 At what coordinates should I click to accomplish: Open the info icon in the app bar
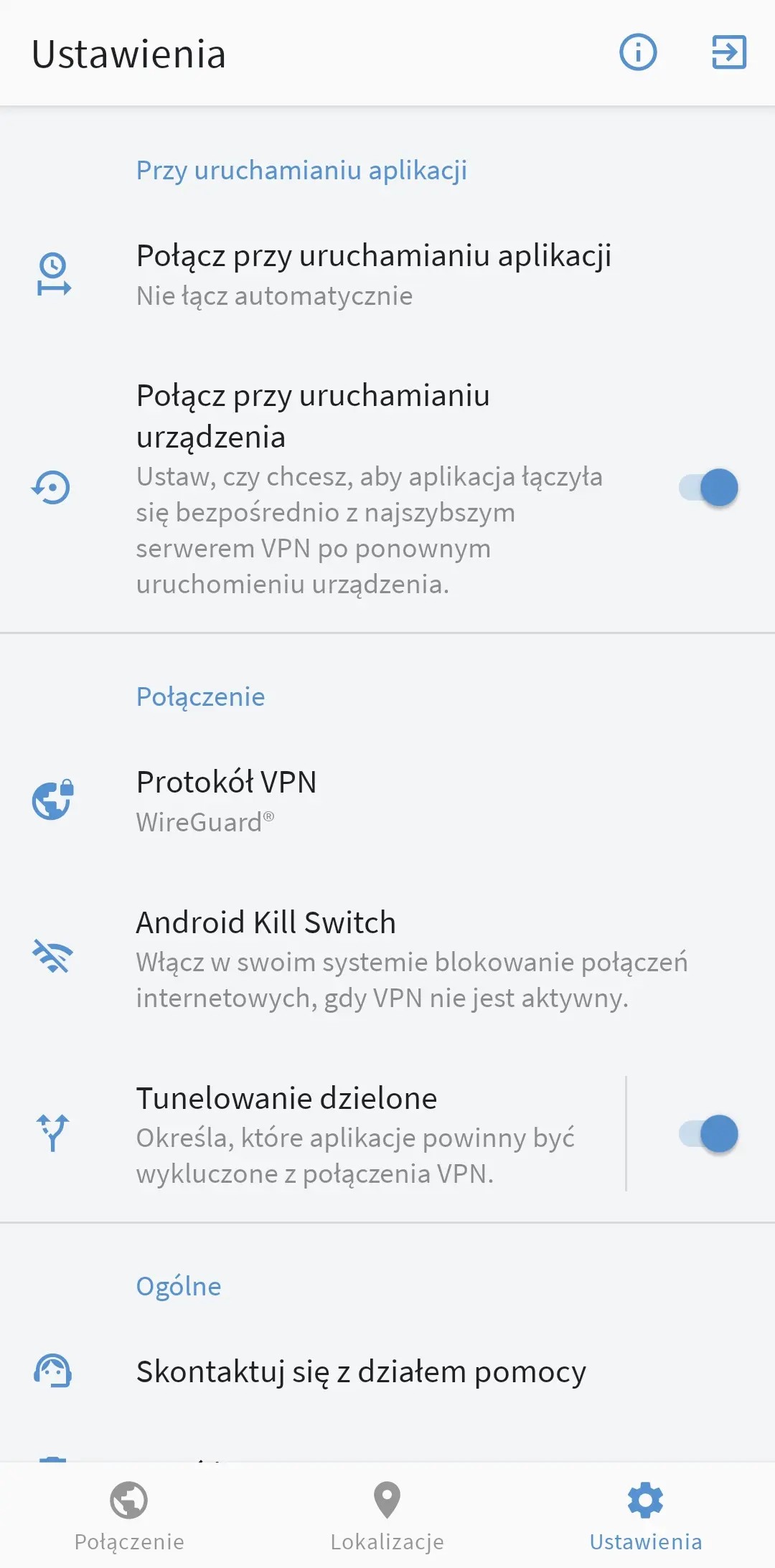coord(637,52)
